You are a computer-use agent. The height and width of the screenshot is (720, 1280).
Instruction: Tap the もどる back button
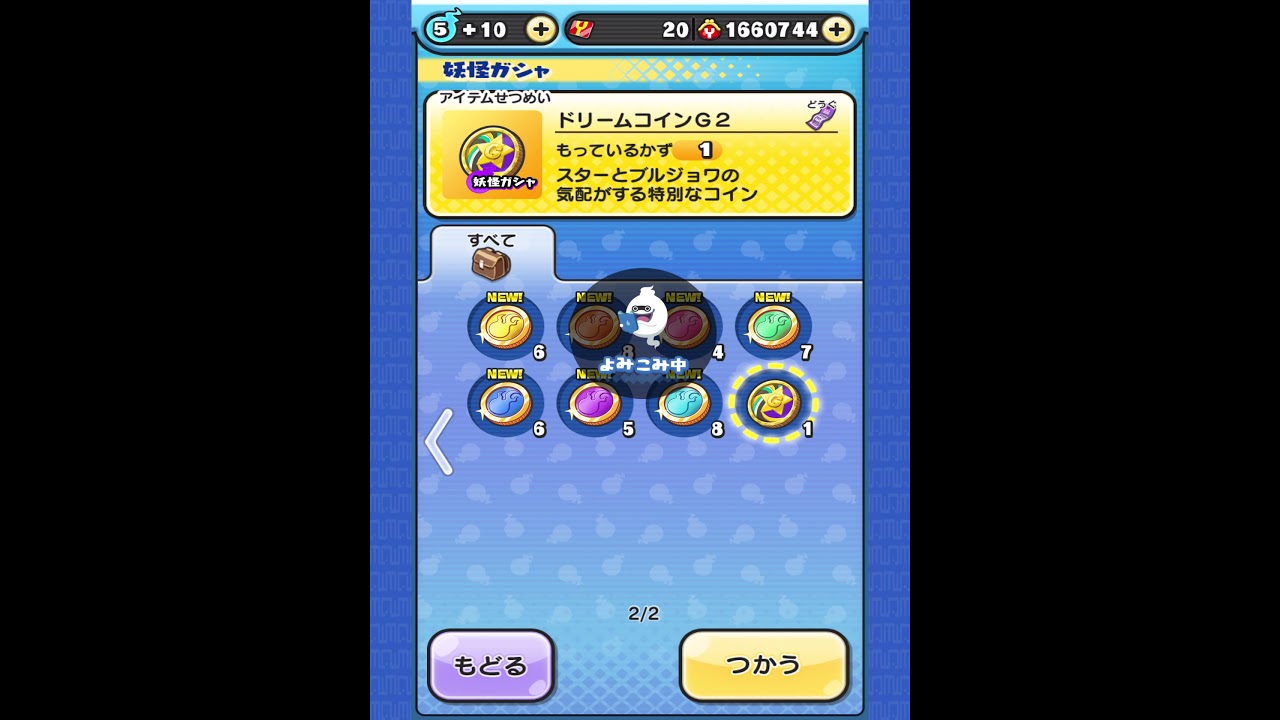point(490,665)
